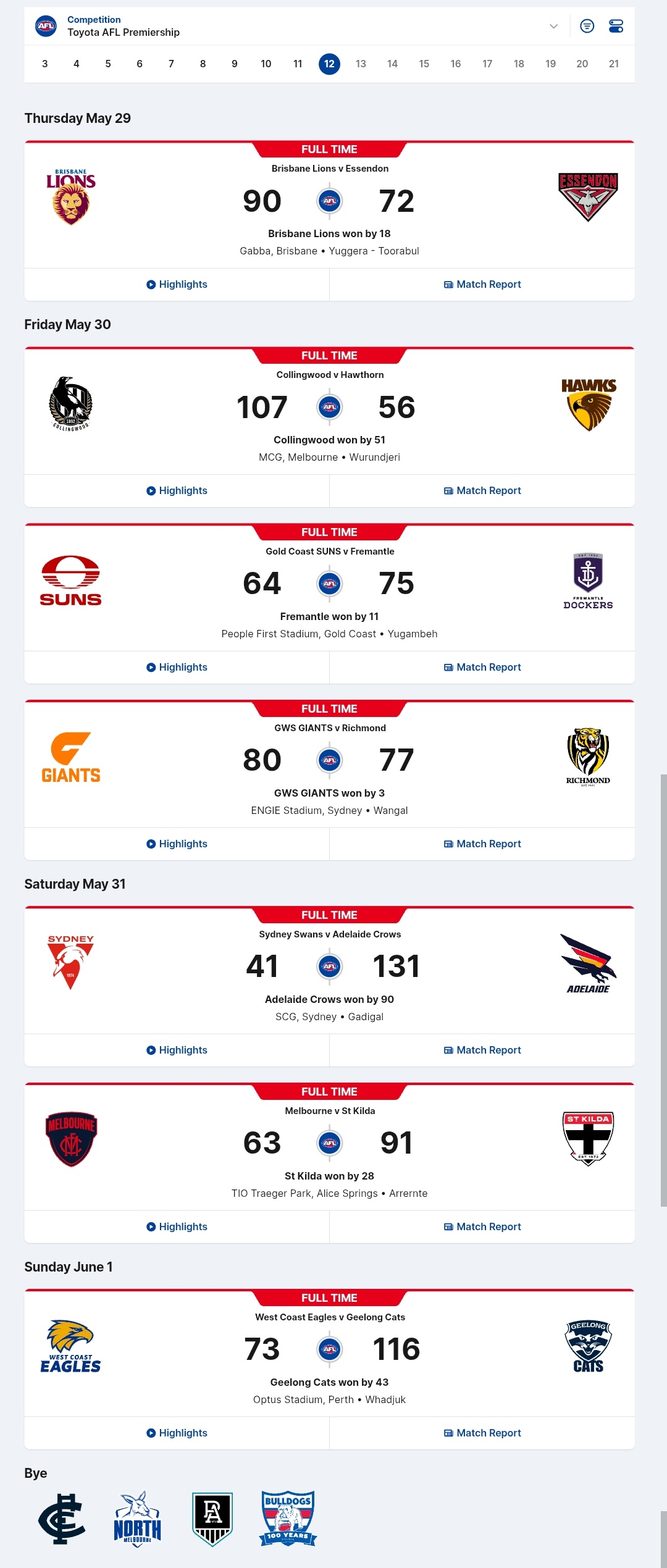Tap the toggle settings icon in header
This screenshot has width=667, height=1568.
(x=616, y=26)
